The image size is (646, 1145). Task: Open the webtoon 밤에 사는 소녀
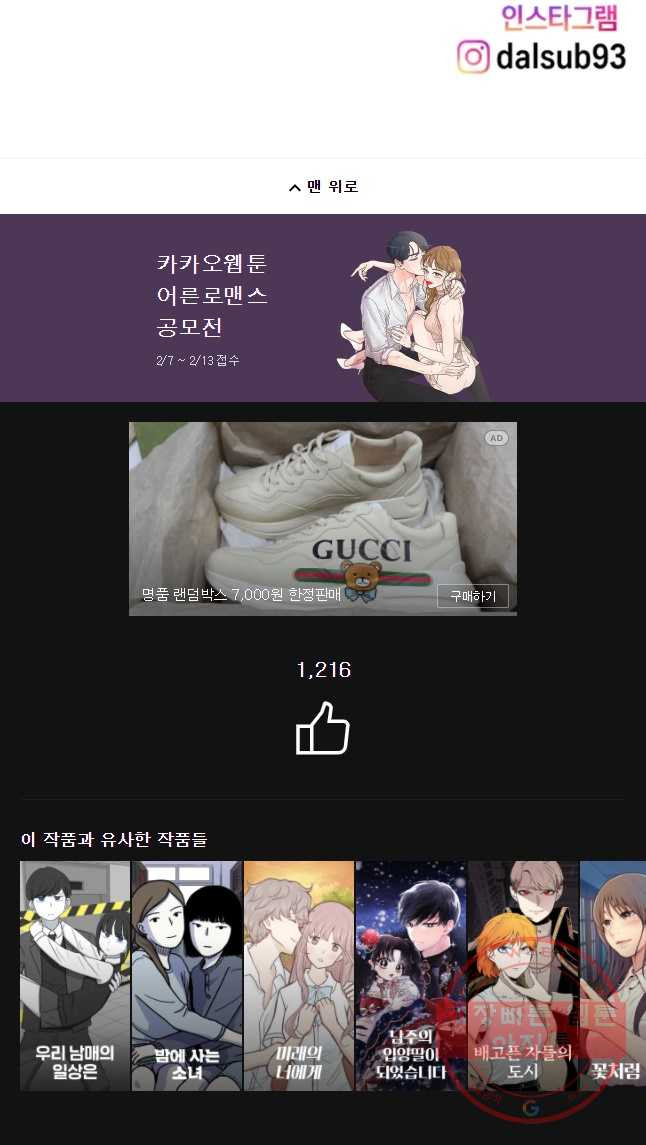point(187,975)
